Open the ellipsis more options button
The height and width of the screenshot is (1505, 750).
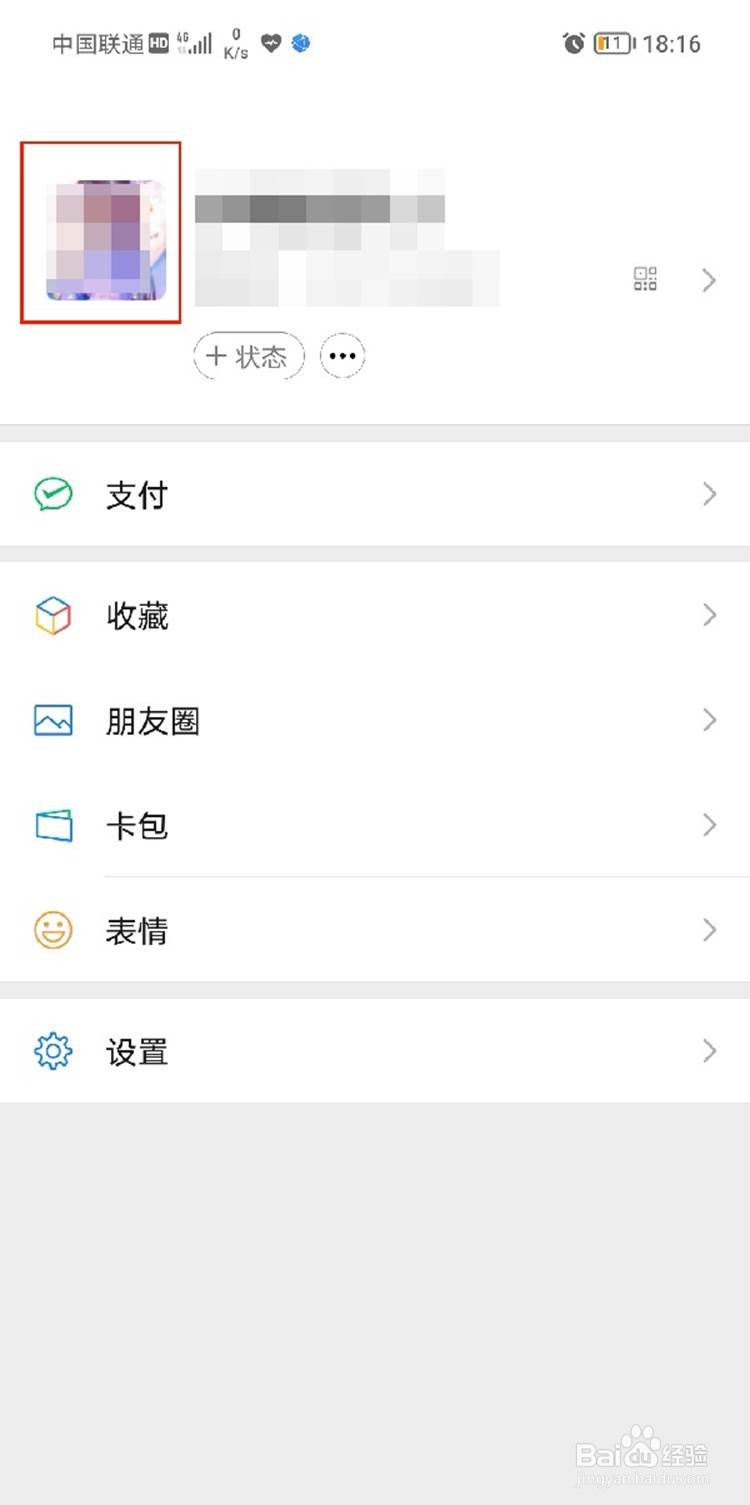coord(342,355)
